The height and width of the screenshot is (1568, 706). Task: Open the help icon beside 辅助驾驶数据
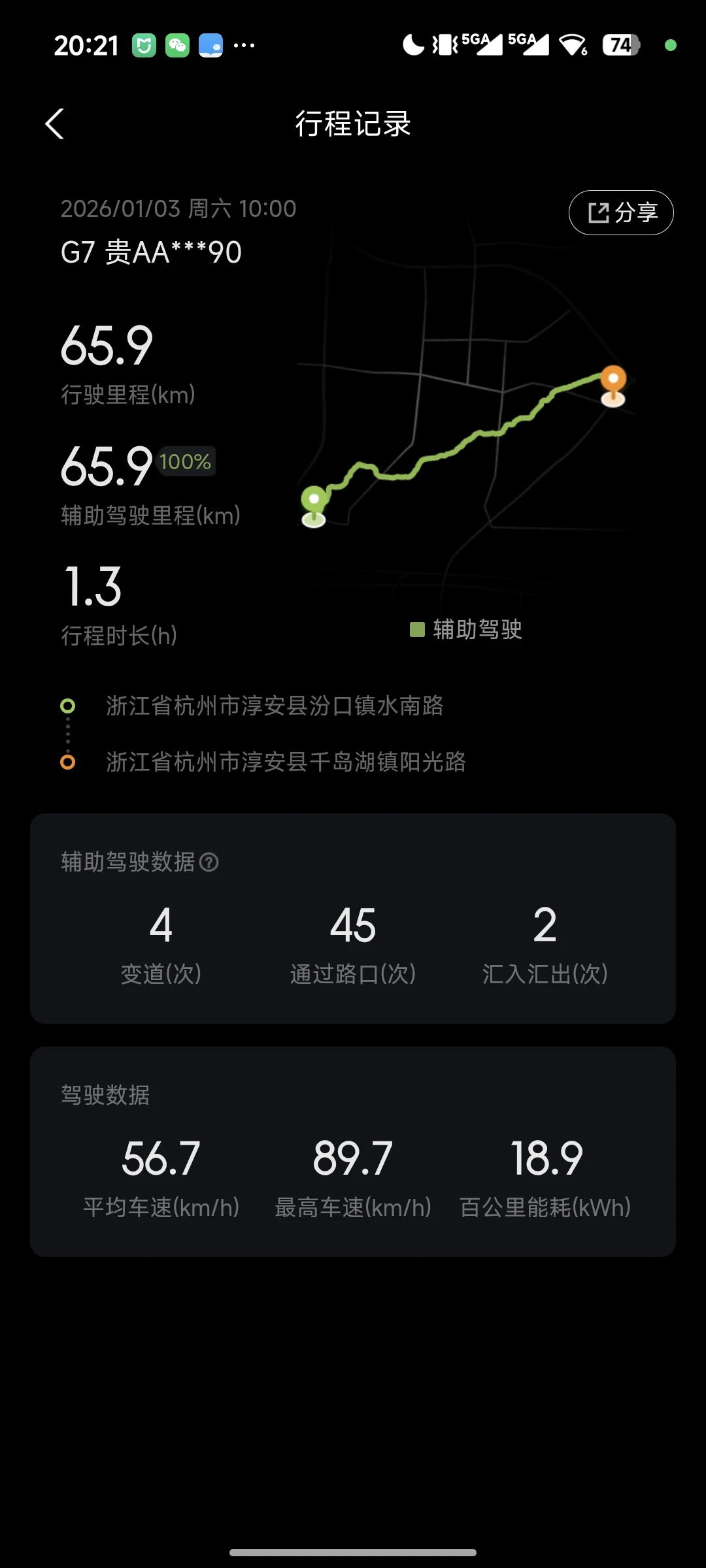(x=209, y=862)
